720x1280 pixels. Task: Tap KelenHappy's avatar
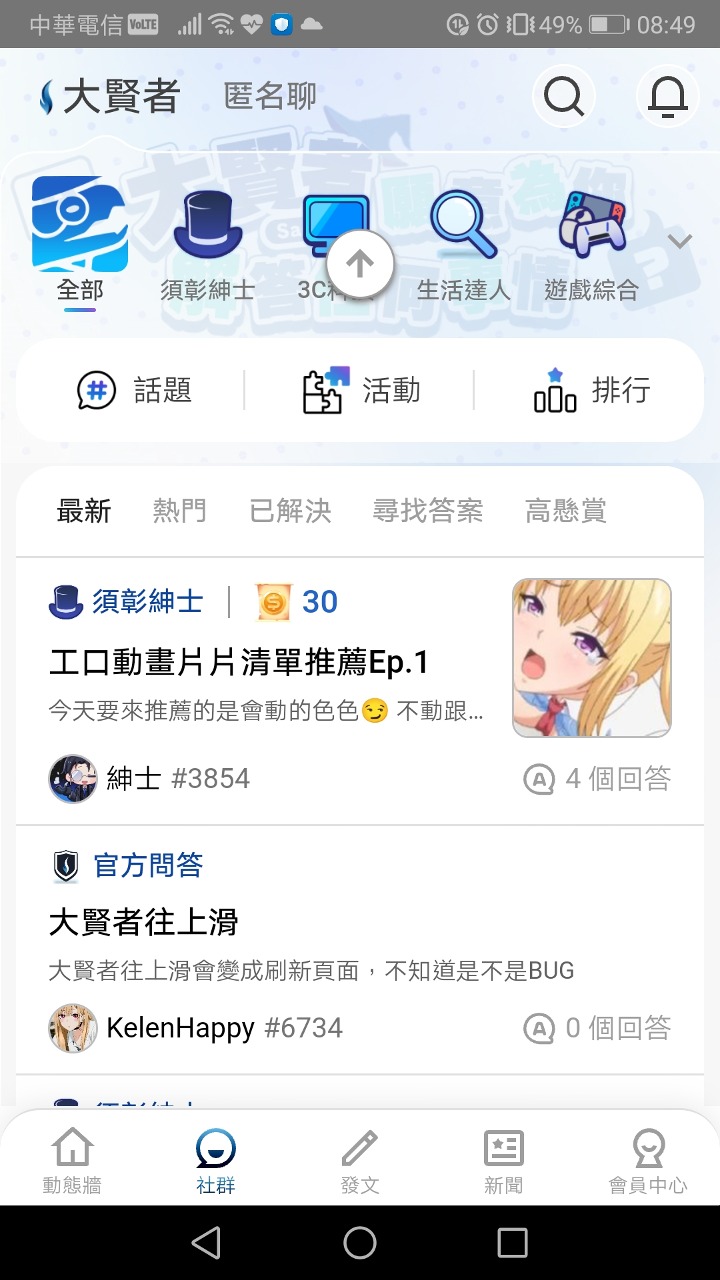pyautogui.click(x=71, y=1027)
